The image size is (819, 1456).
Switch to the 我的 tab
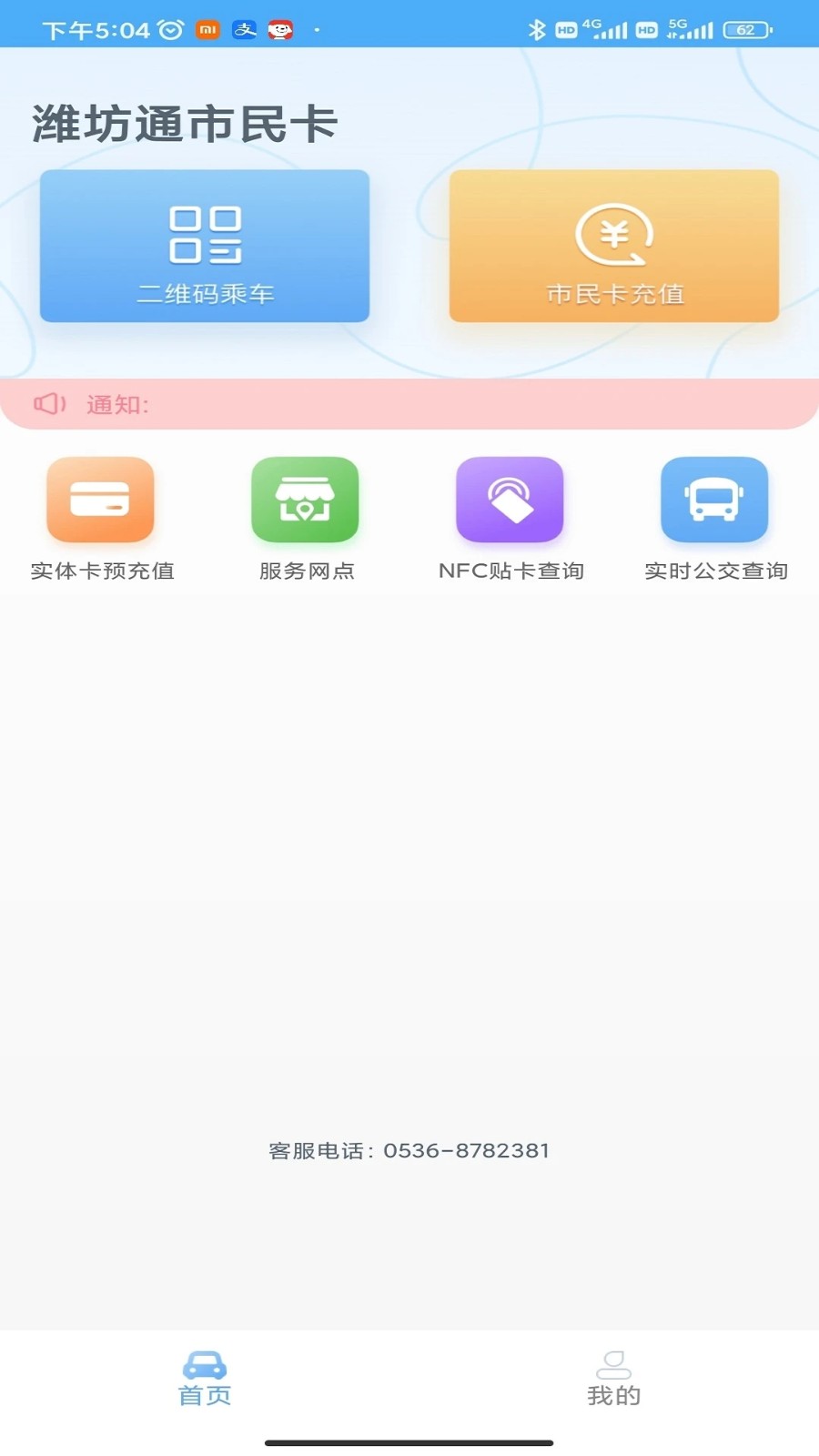(614, 1379)
